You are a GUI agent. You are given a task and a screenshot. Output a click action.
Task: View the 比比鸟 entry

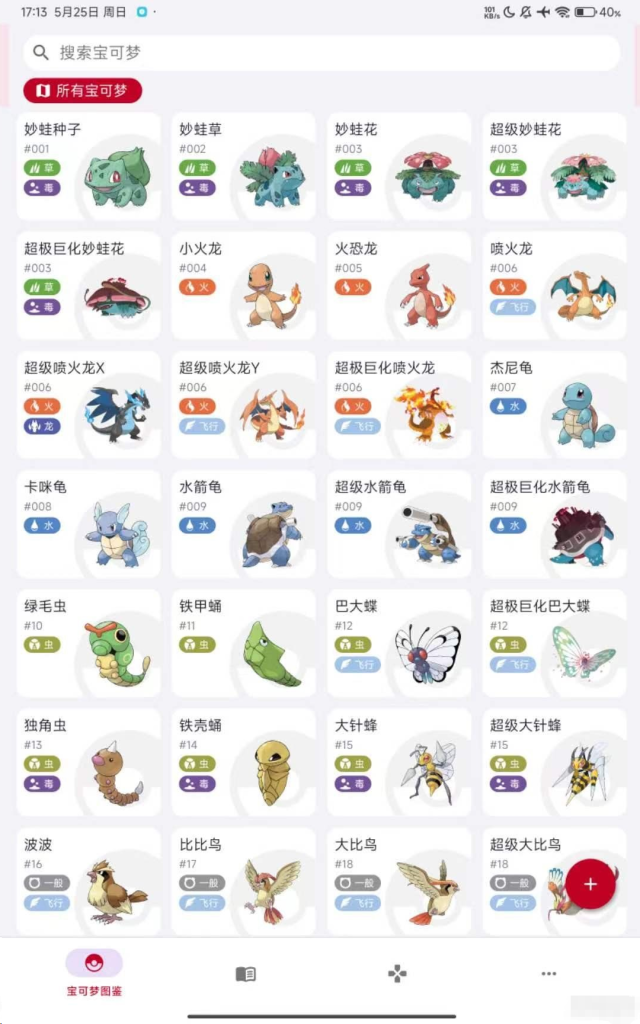click(244, 880)
